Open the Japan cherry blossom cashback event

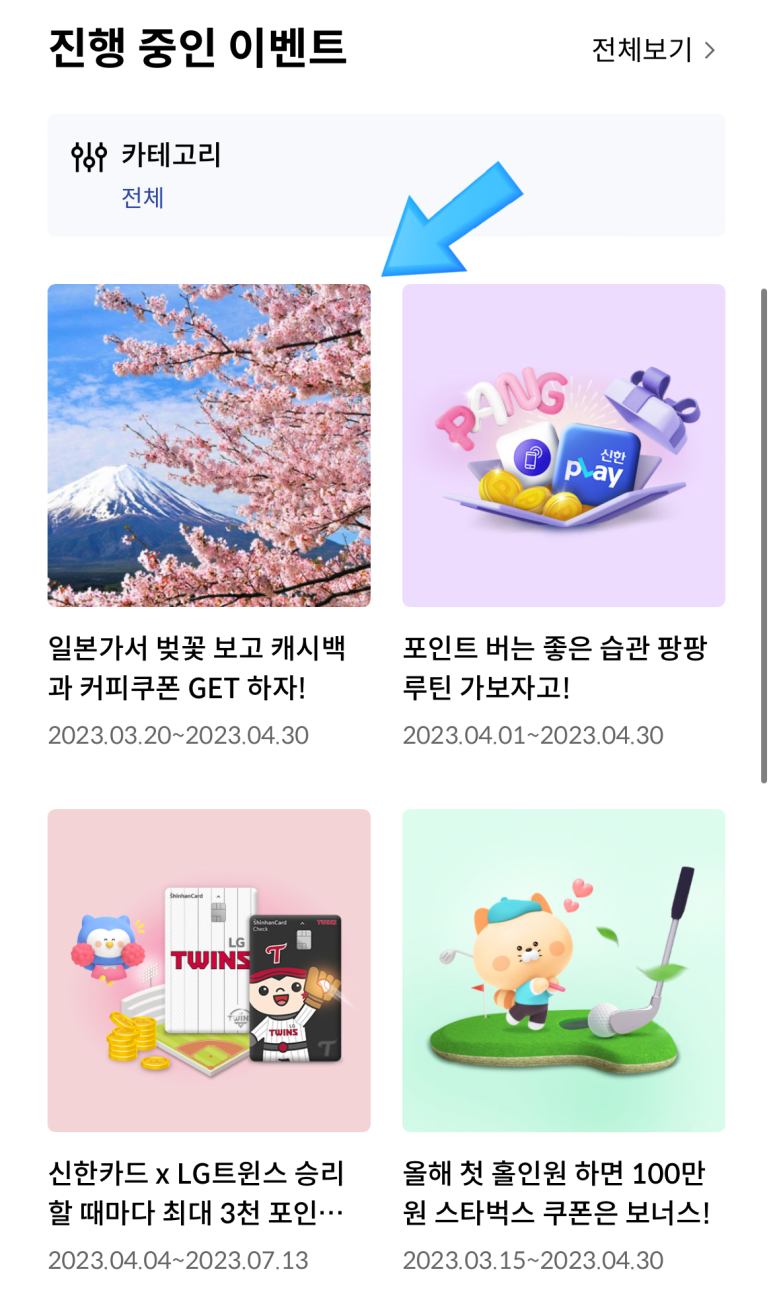(x=209, y=446)
